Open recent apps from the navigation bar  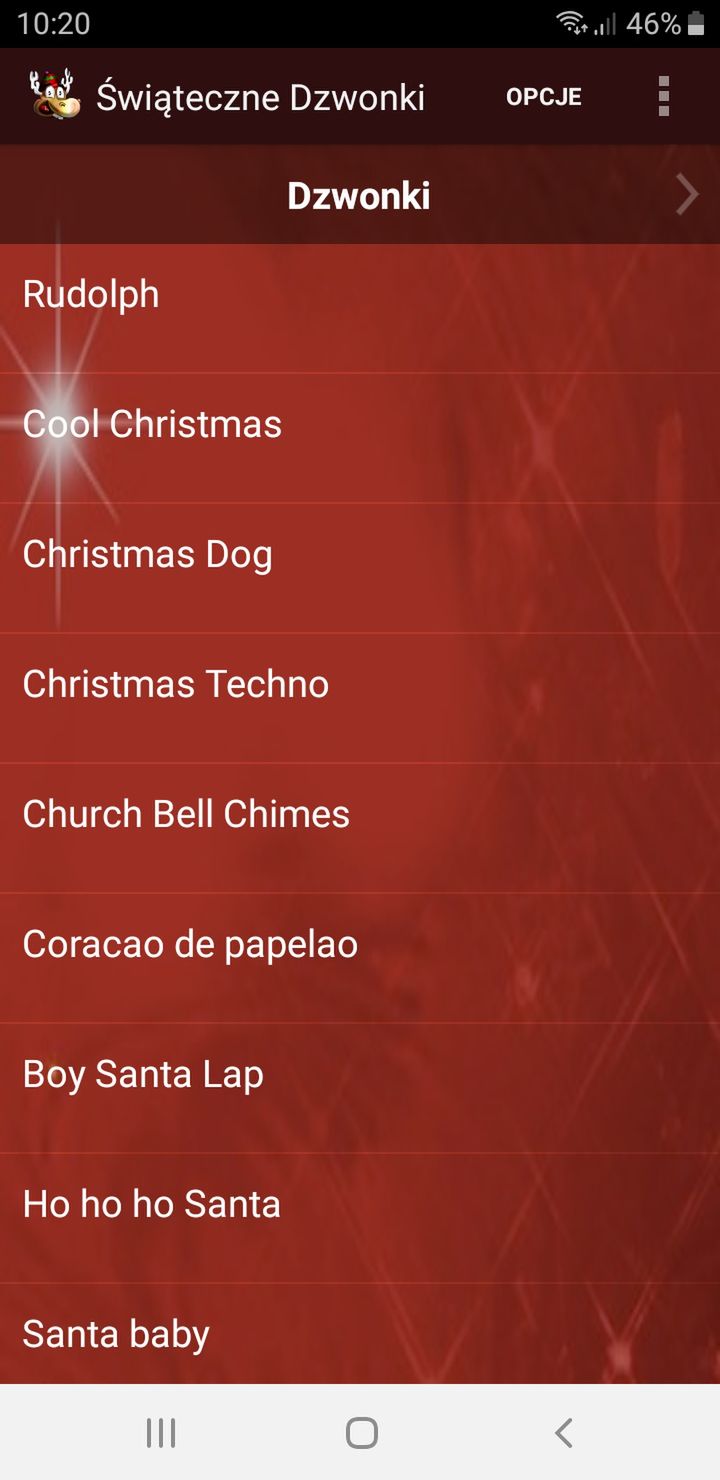160,1432
